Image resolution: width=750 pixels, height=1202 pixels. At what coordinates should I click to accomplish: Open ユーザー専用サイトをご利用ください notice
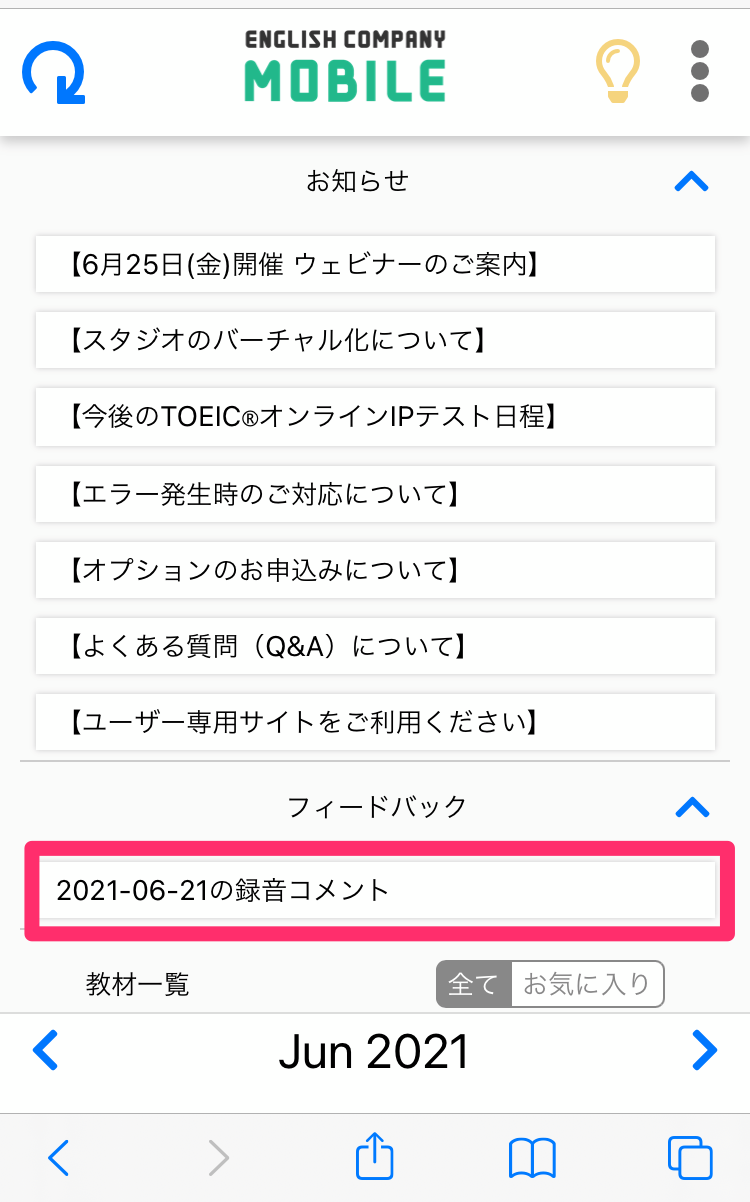pyautogui.click(x=375, y=722)
